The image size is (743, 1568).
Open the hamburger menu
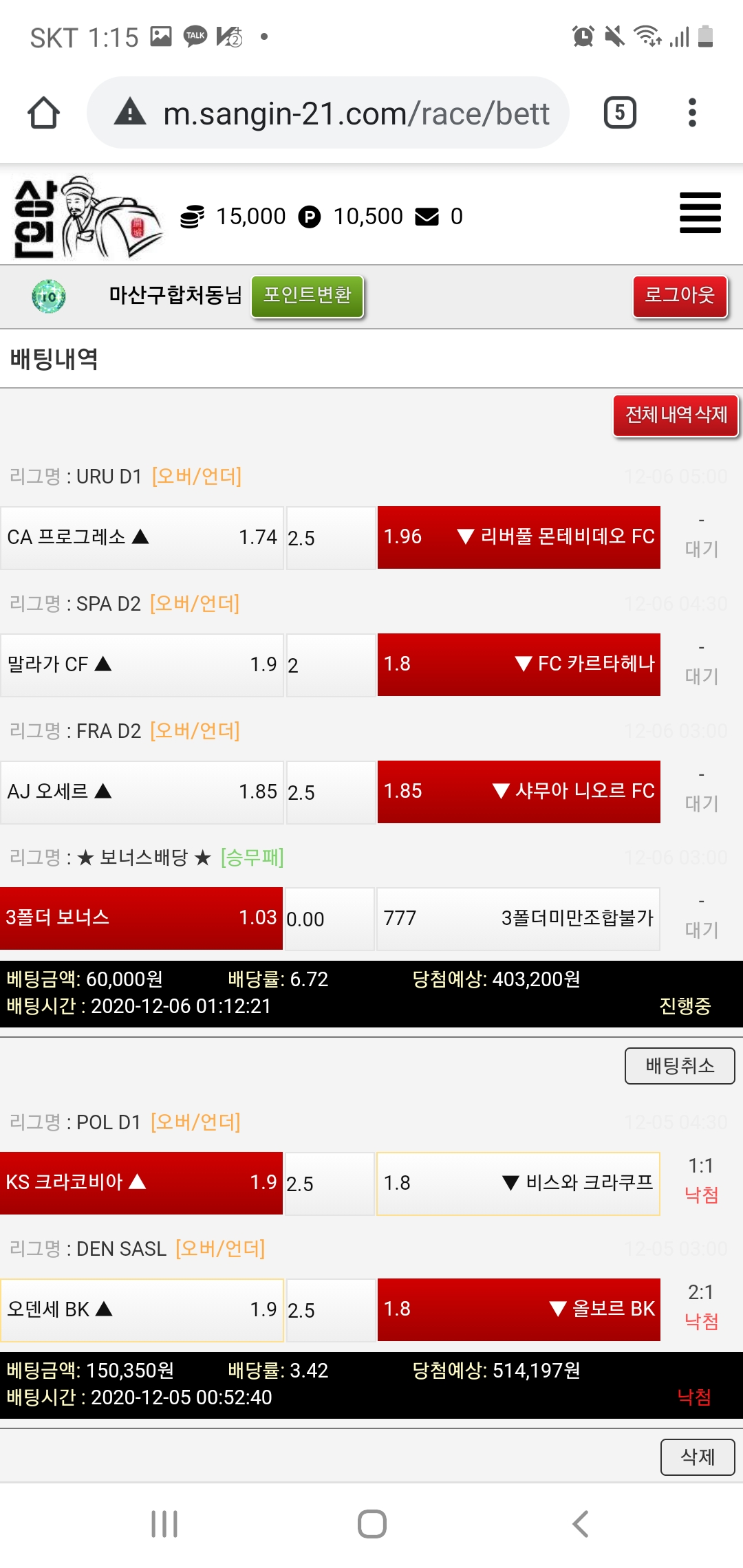[700, 213]
